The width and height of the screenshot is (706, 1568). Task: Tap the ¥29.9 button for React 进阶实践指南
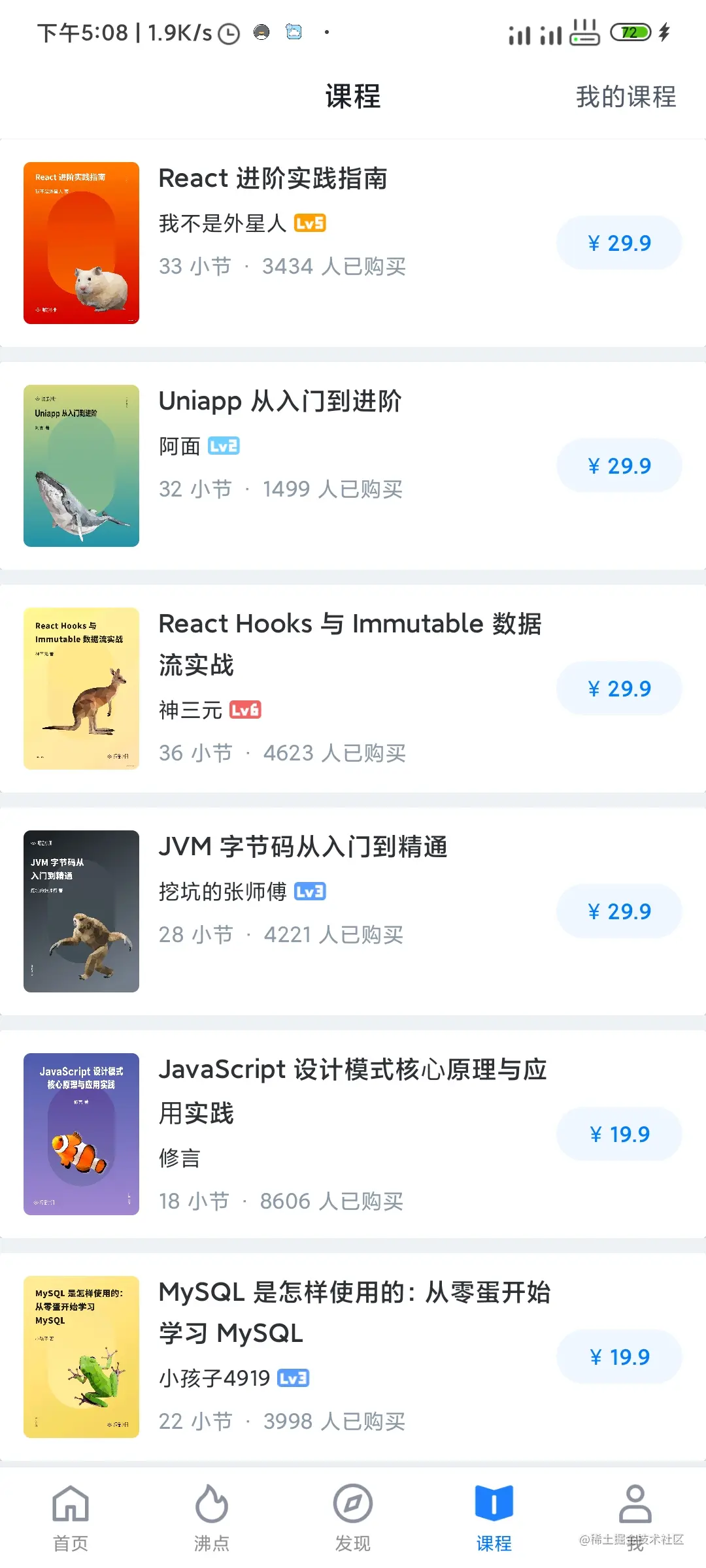(x=618, y=243)
